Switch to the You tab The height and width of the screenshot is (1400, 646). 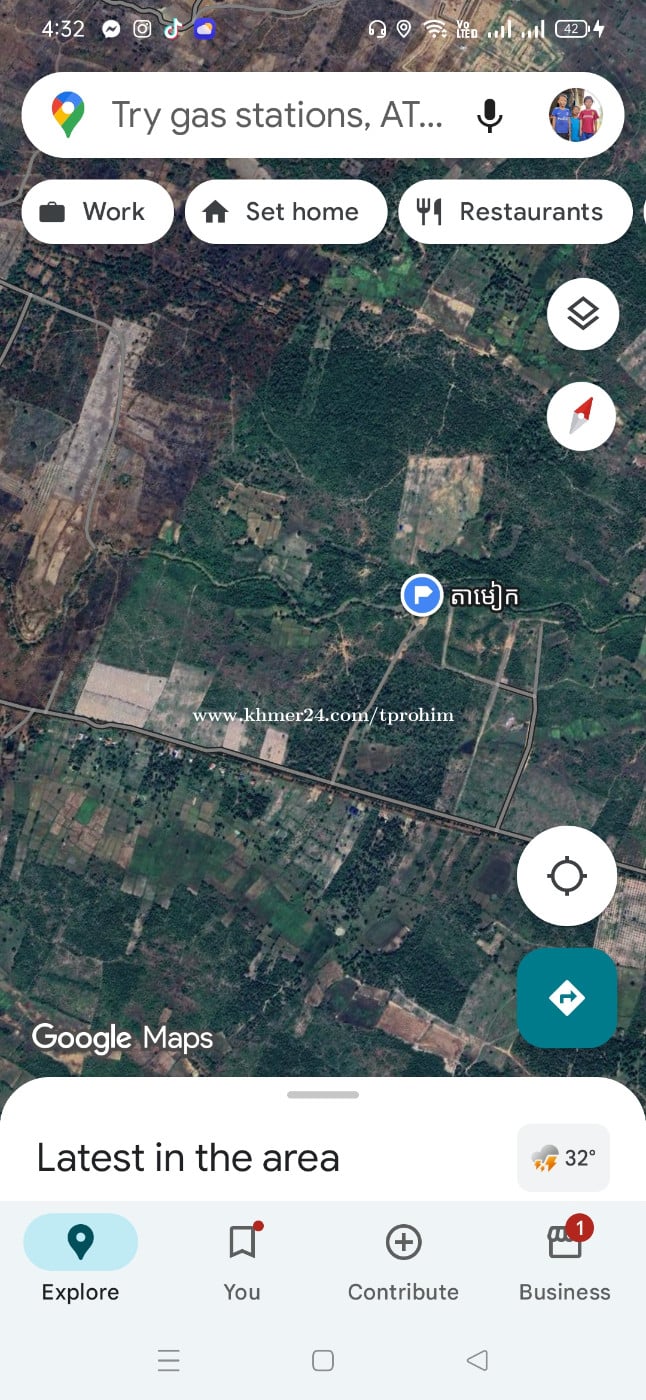point(242,1262)
